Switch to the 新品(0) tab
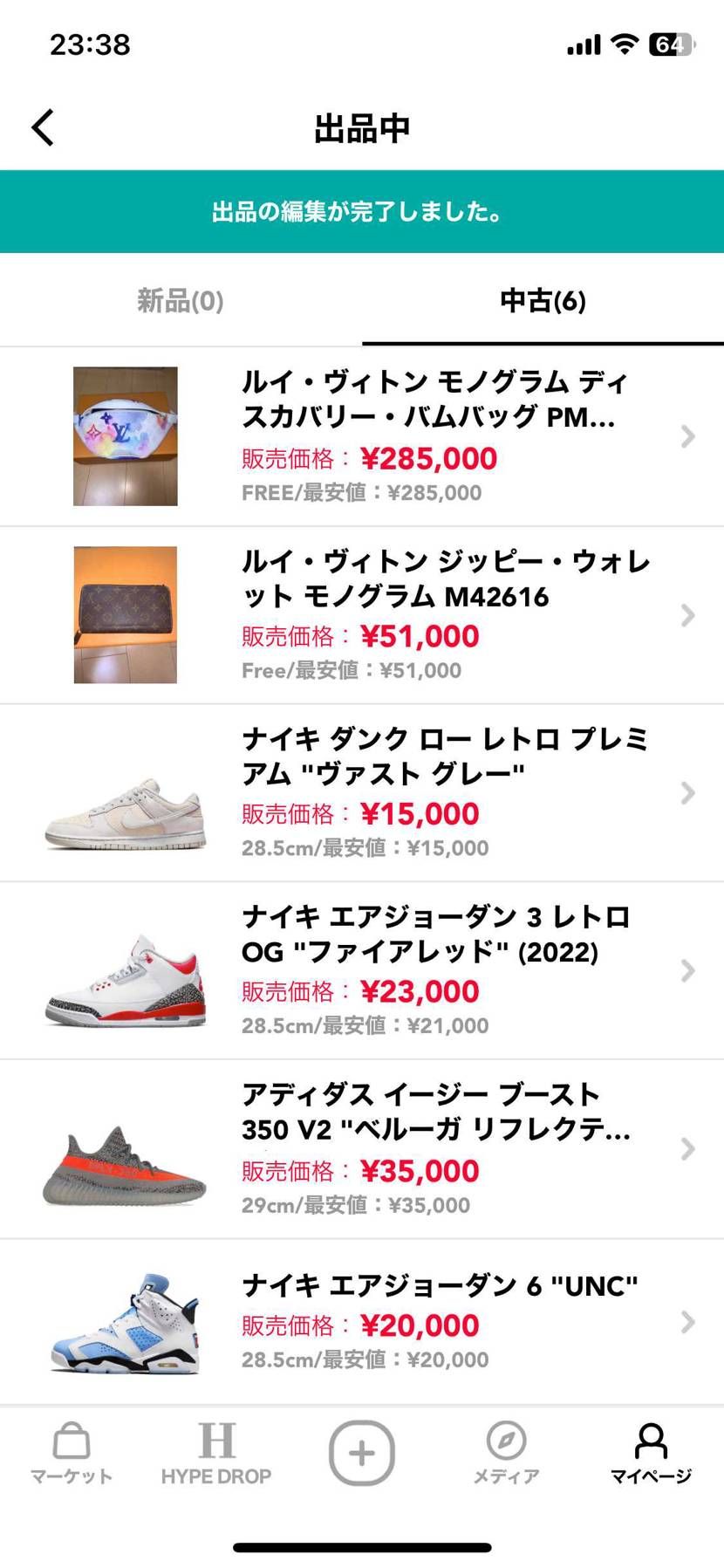Viewport: 724px width, 1568px height. click(179, 302)
